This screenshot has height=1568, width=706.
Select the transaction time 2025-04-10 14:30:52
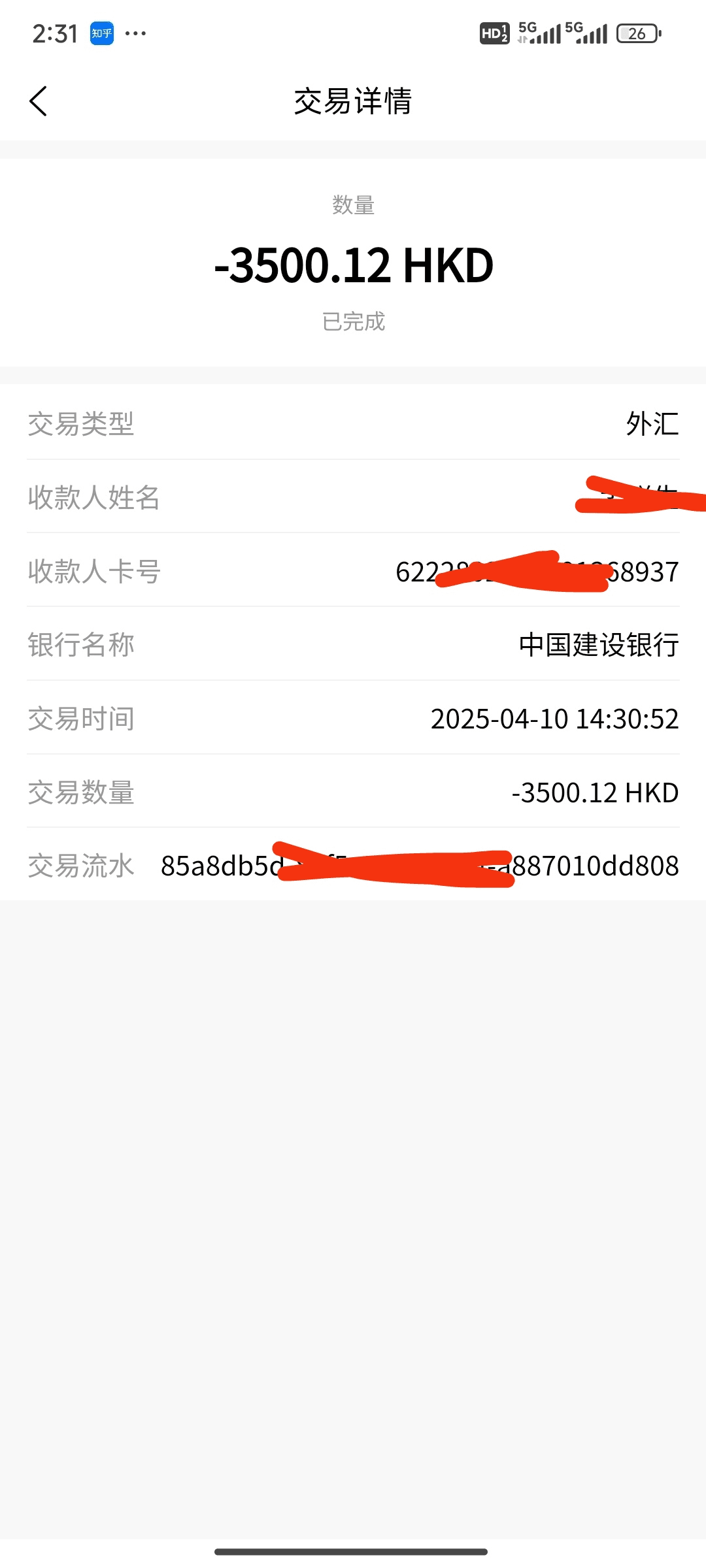click(554, 719)
